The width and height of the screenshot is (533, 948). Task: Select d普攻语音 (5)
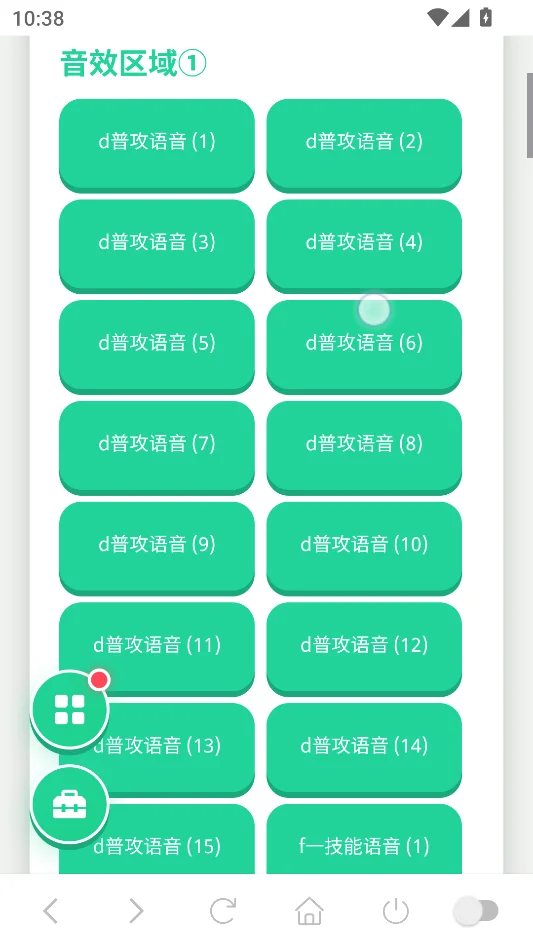pyautogui.click(x=157, y=344)
